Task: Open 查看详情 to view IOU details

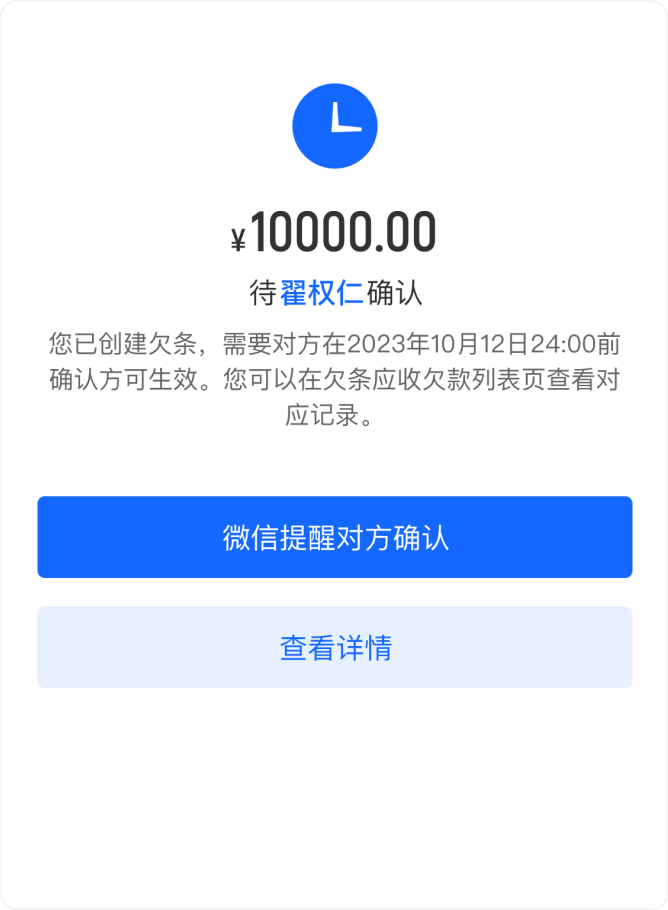Action: coord(335,647)
